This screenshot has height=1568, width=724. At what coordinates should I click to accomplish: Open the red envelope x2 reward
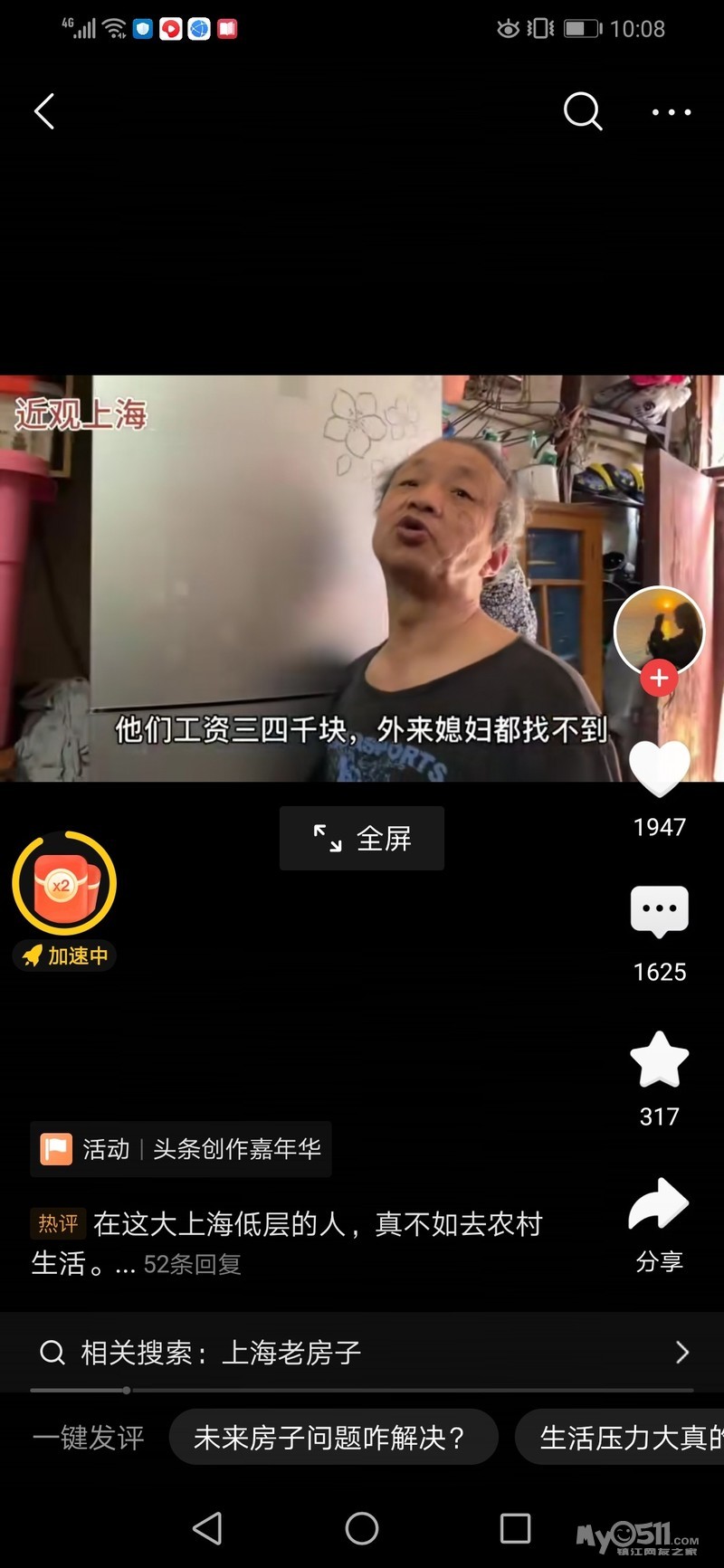pos(64,884)
